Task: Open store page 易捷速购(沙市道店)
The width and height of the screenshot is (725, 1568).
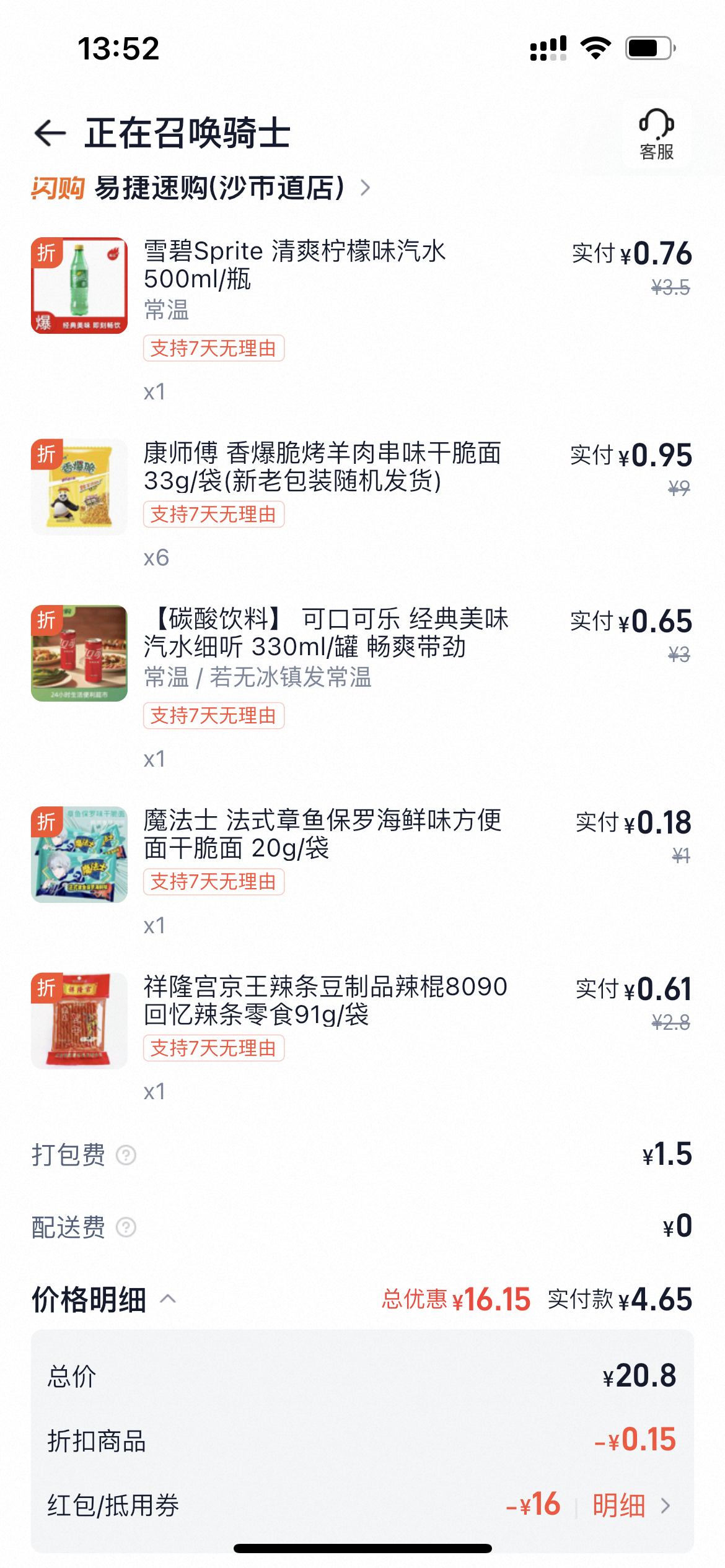Action: [x=219, y=188]
